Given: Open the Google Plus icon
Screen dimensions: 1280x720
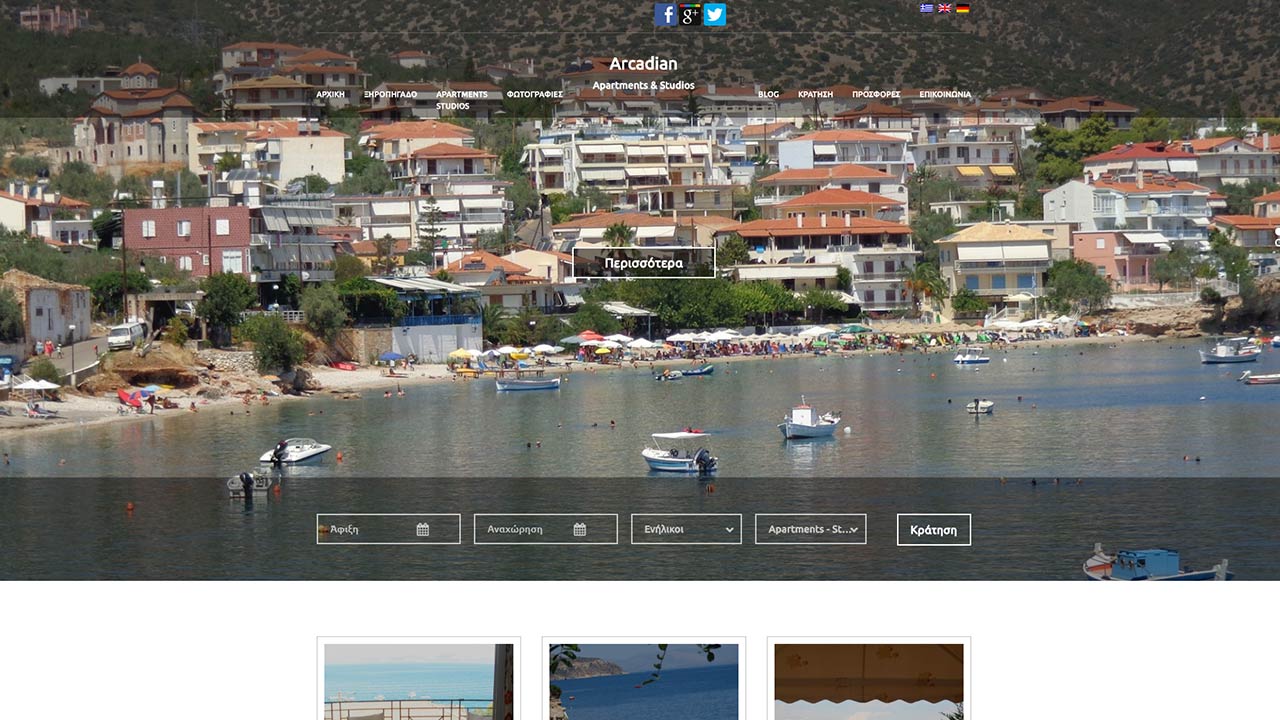Looking at the screenshot, I should pos(690,14).
